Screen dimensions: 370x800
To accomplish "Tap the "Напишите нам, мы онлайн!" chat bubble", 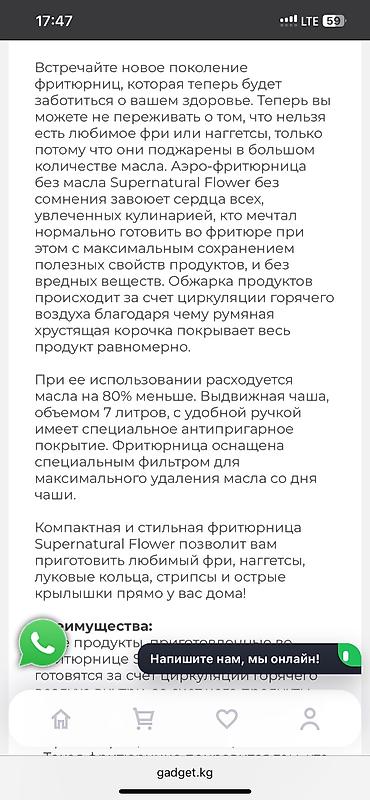I will click(x=249, y=659).
